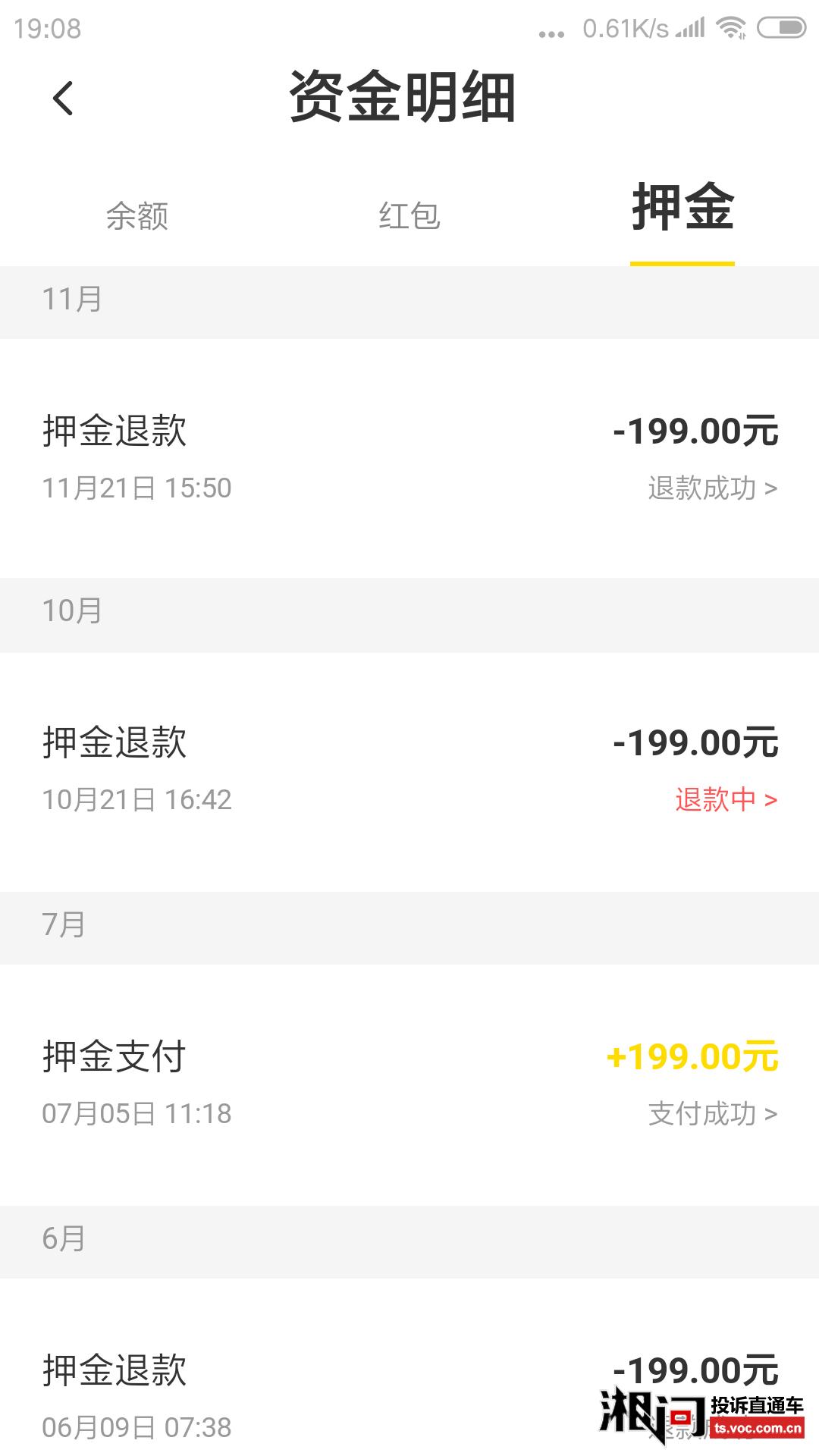Tap the notification dots in the status bar

pos(551,31)
